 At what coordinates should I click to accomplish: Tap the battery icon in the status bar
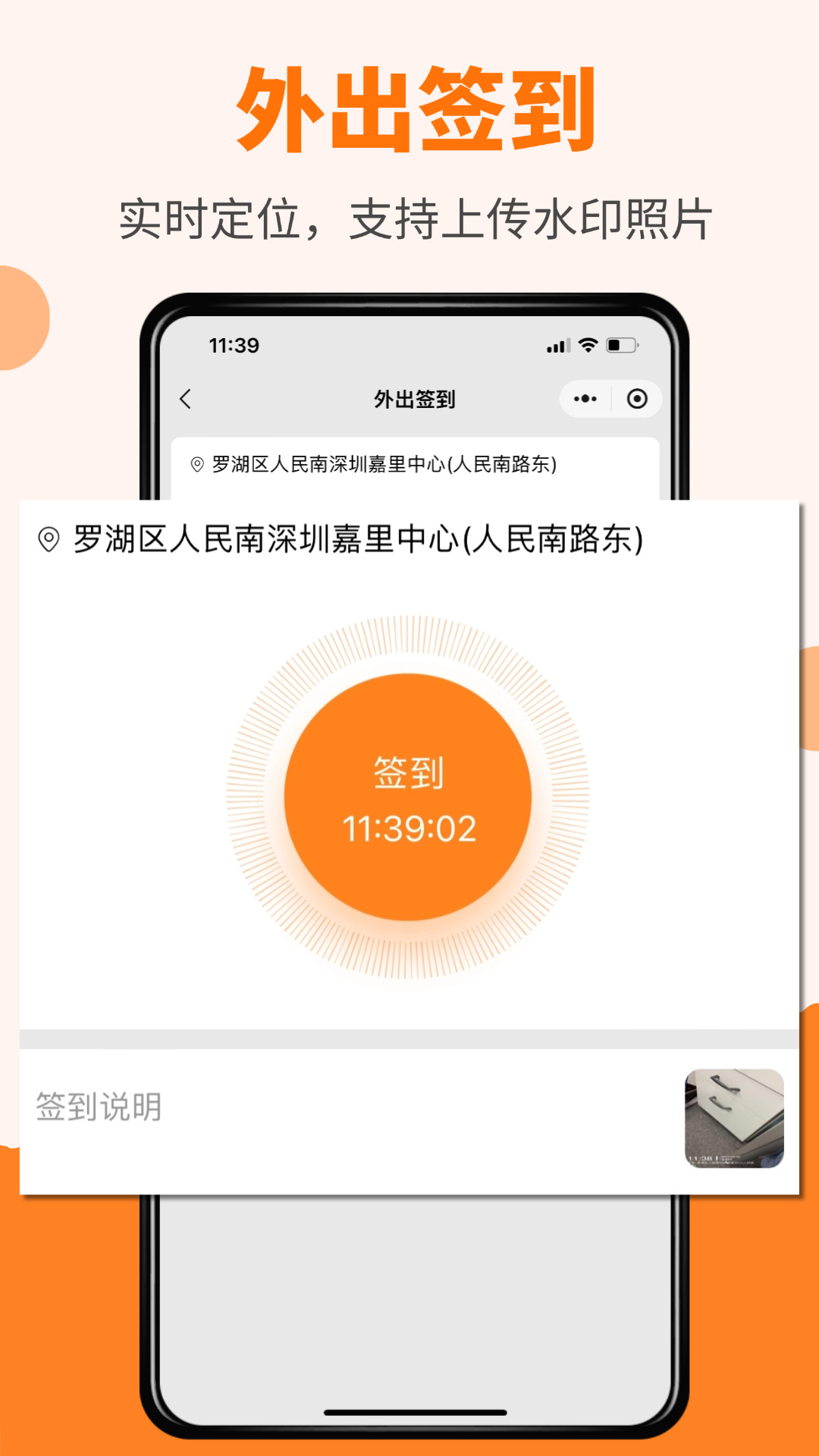pos(620,345)
